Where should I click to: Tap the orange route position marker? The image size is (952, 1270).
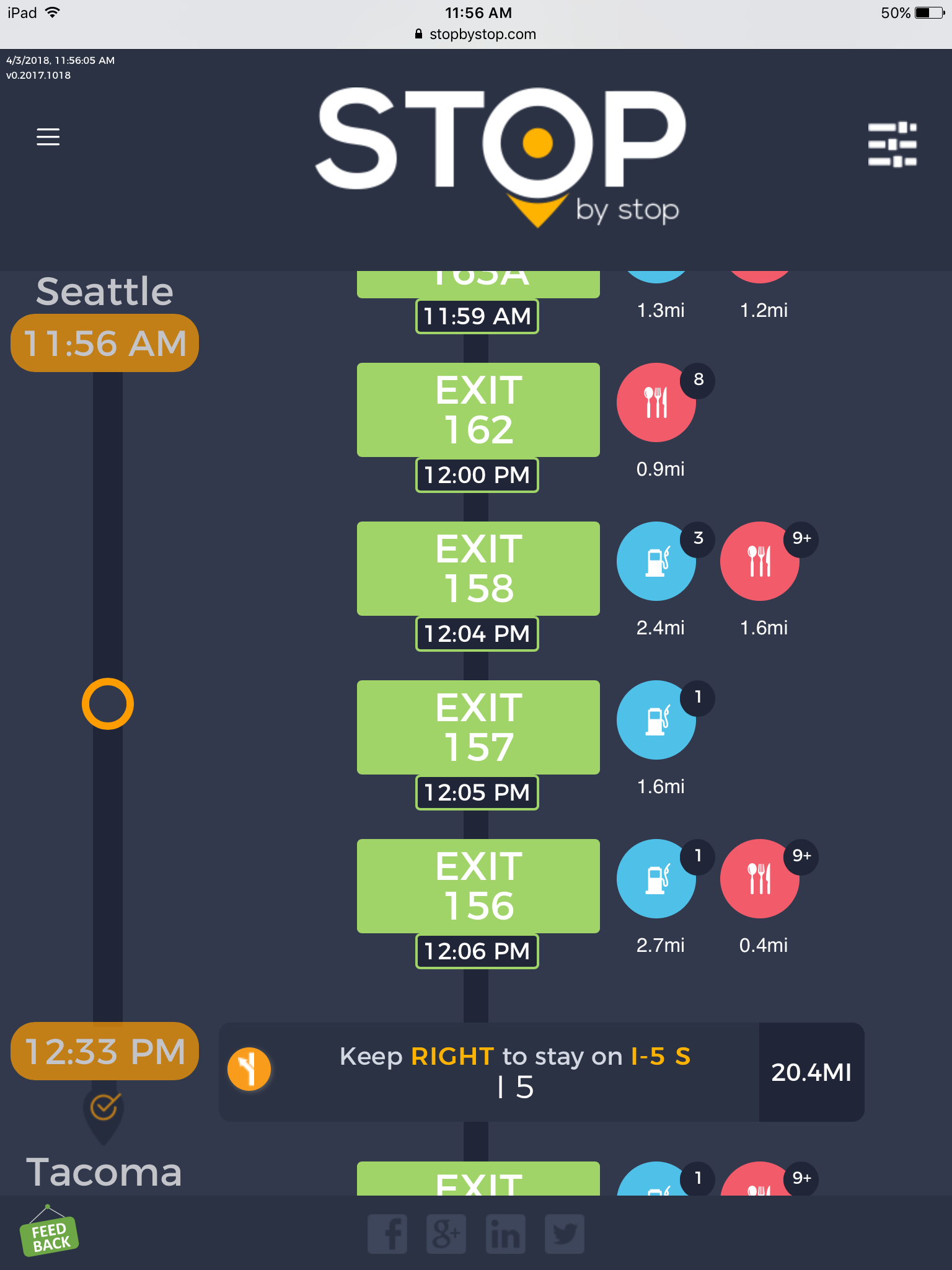click(x=108, y=704)
